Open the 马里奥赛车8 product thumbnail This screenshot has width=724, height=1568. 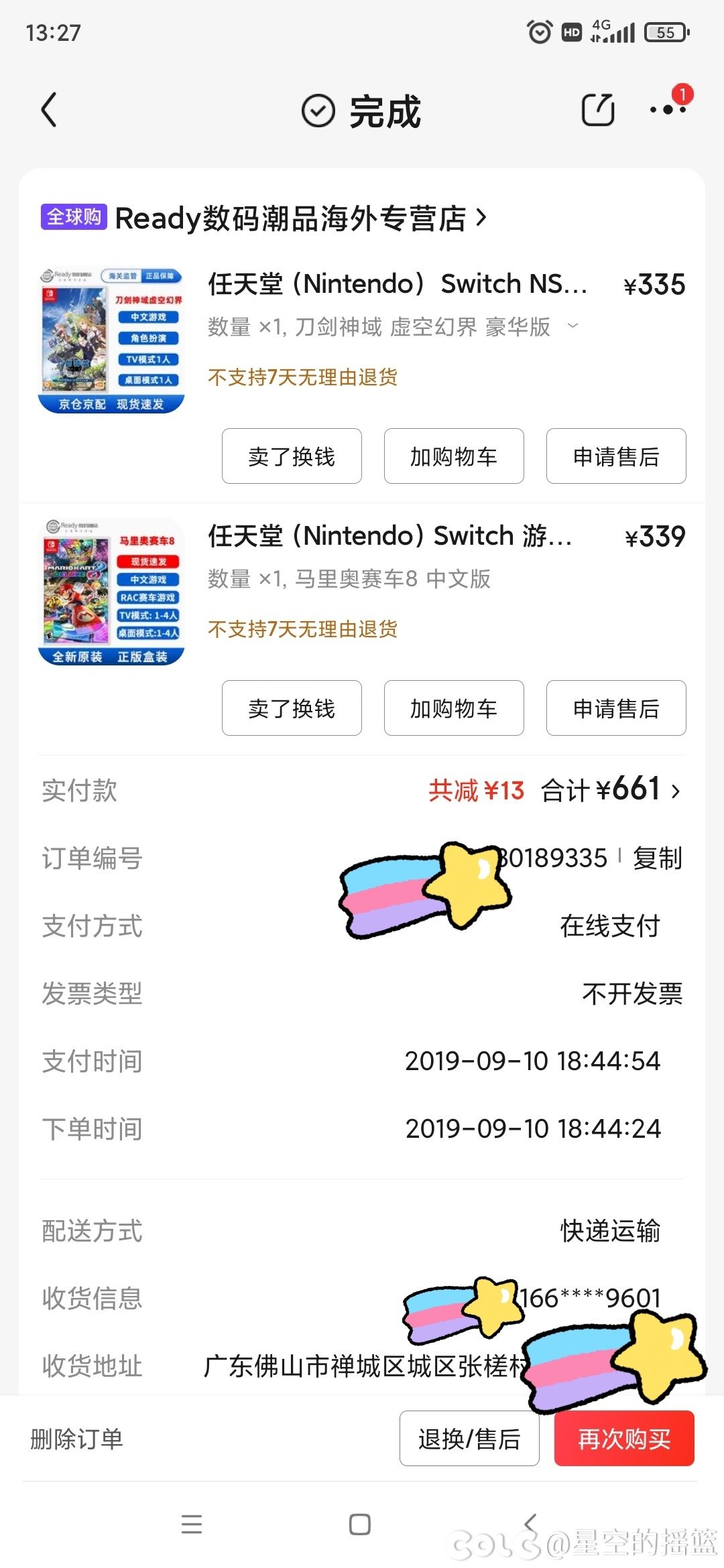point(111,592)
